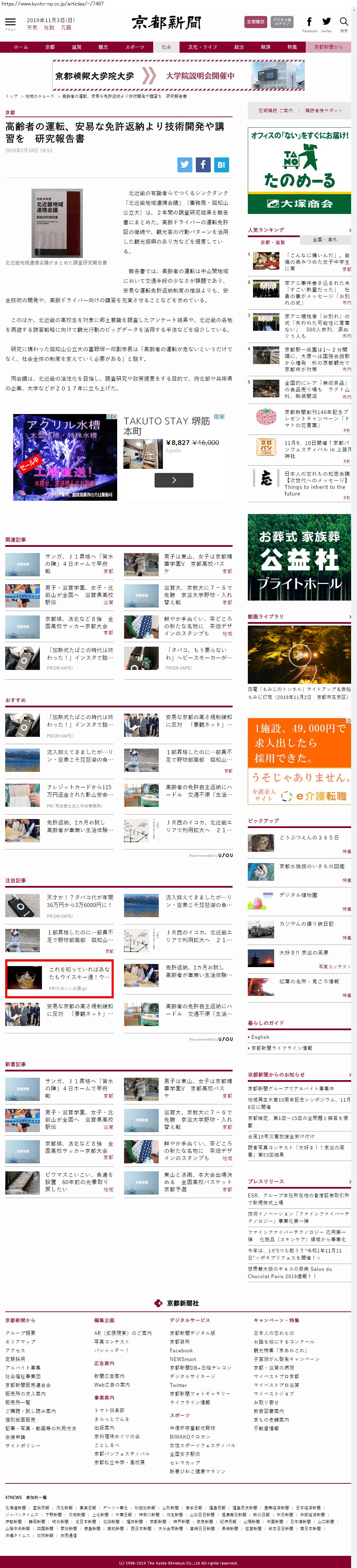
Task: Share article on Twitter
Action: [x=185, y=164]
